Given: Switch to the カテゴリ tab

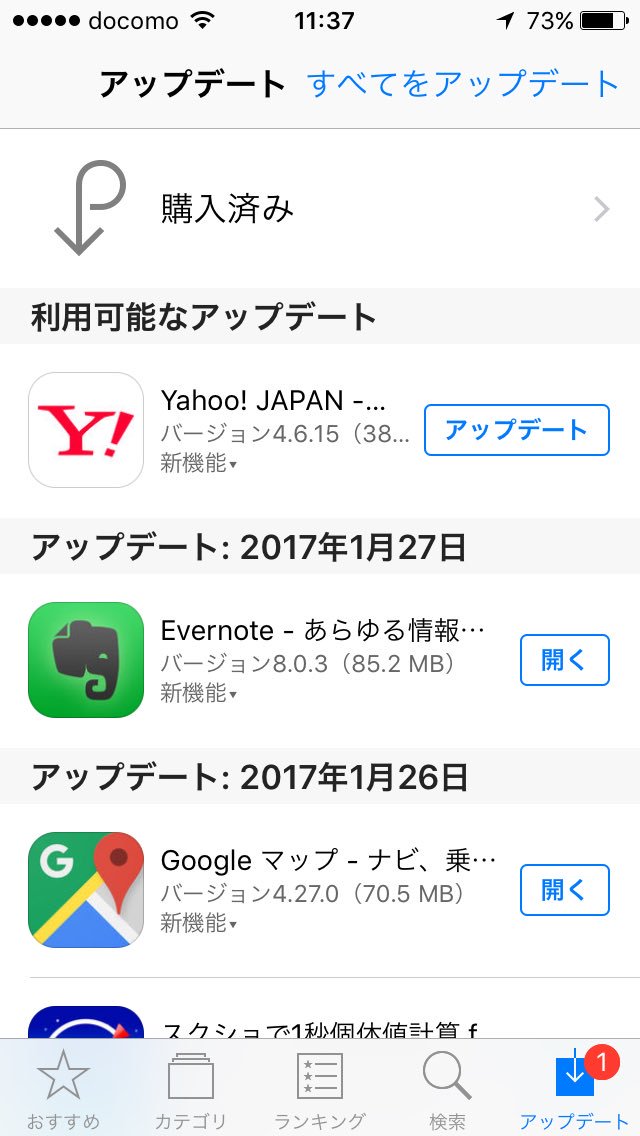Looking at the screenshot, I should coord(191,1089).
